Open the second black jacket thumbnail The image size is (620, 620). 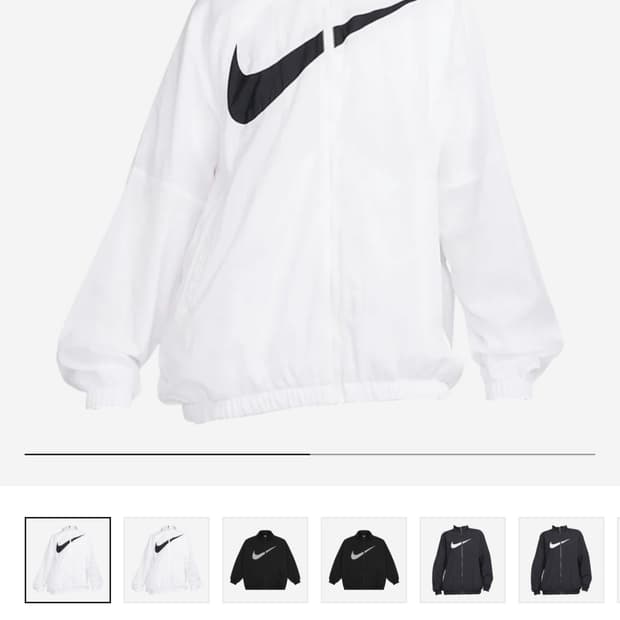(364, 560)
